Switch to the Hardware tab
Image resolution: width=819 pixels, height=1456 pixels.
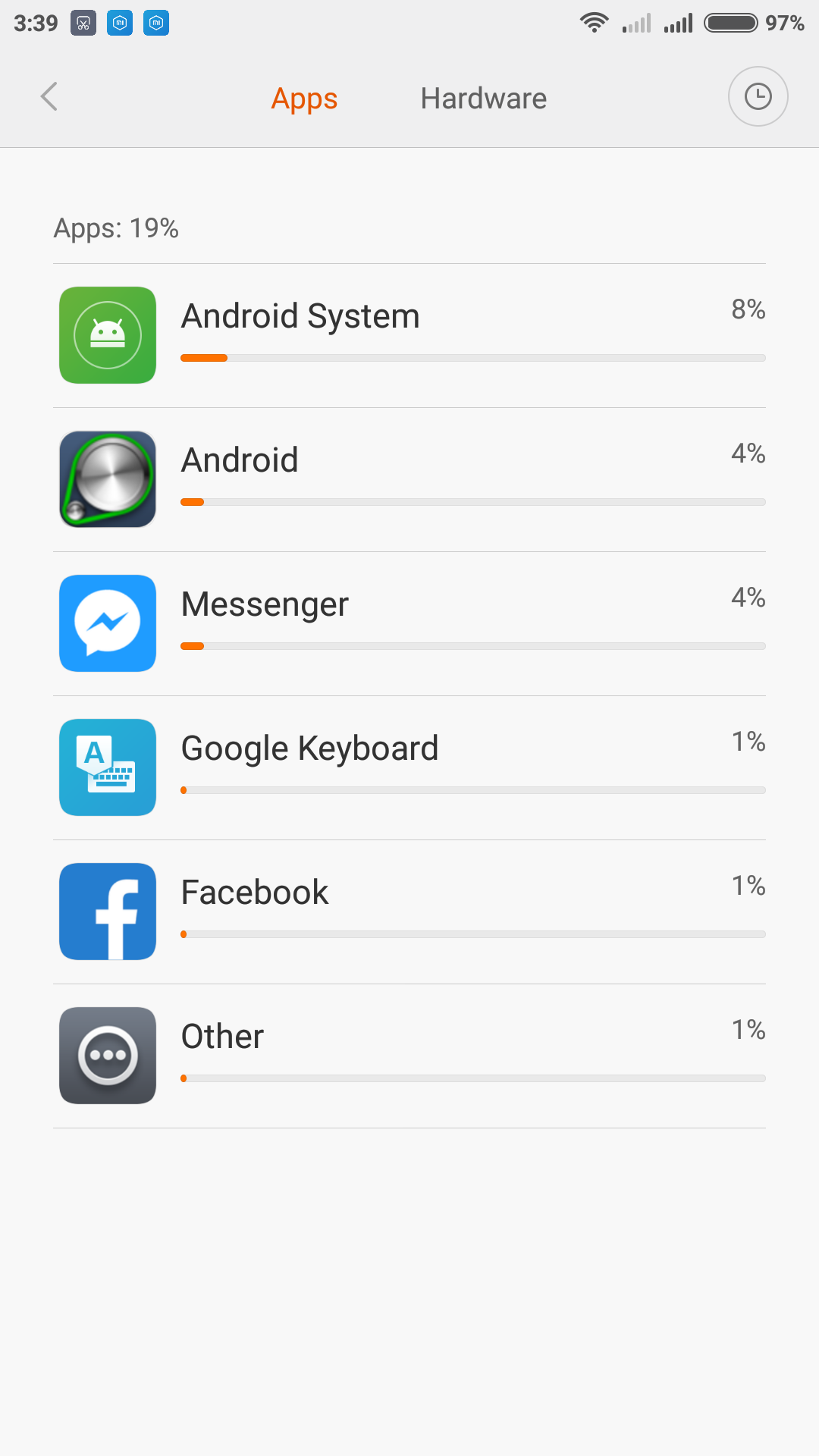(x=484, y=99)
